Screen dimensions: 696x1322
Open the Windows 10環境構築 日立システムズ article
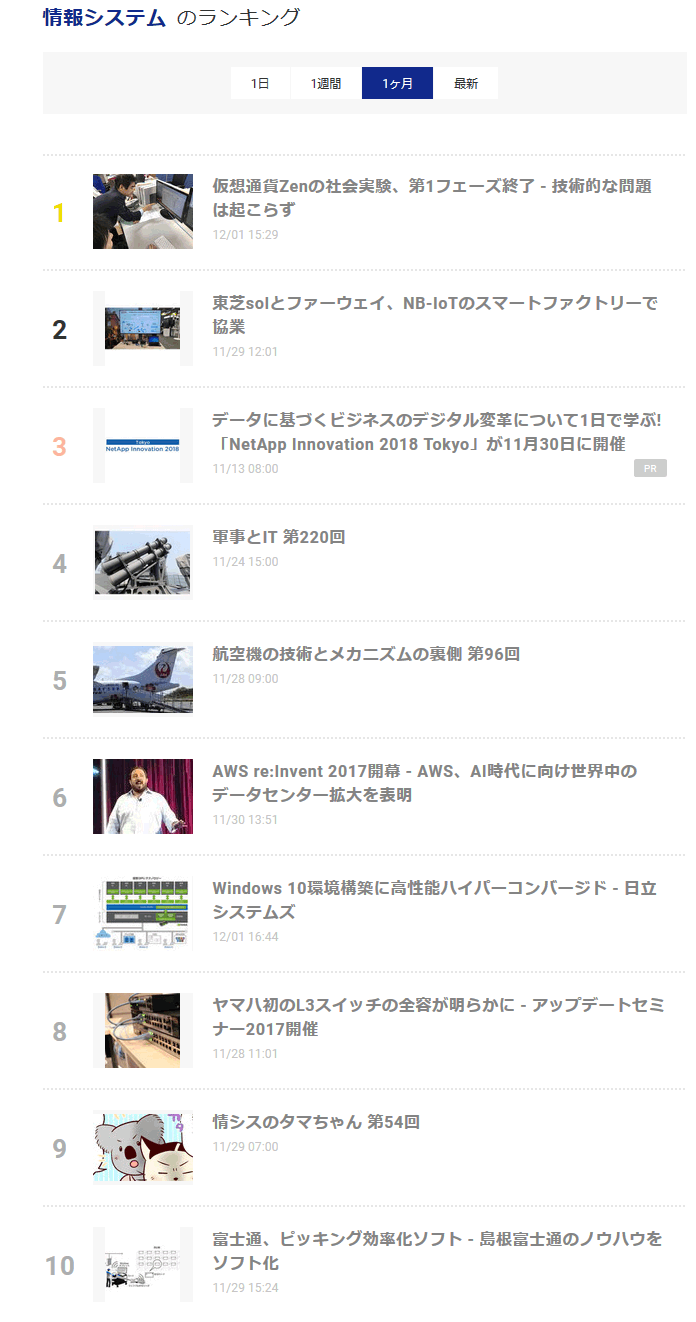(434, 900)
